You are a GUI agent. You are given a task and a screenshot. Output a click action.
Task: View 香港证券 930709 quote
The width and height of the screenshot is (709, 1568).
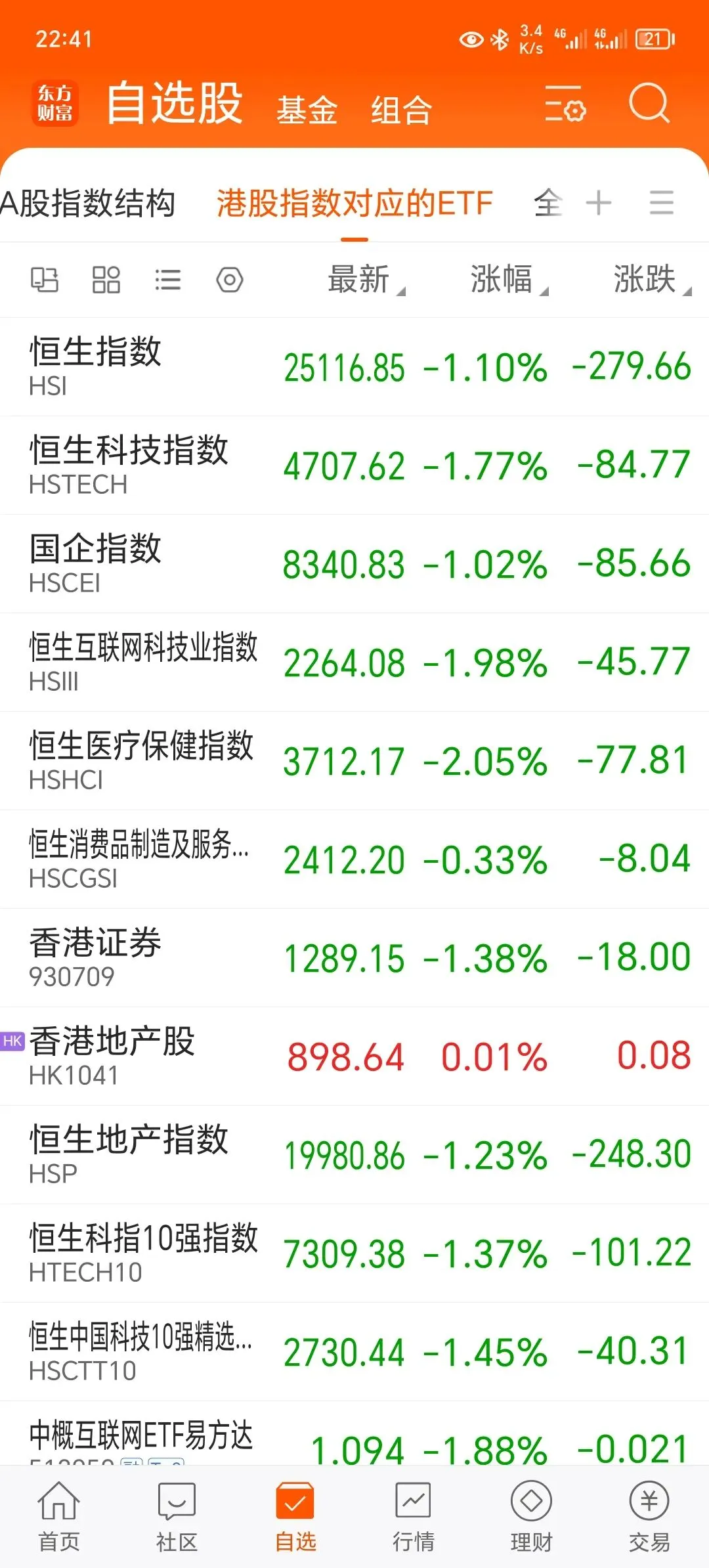(354, 958)
